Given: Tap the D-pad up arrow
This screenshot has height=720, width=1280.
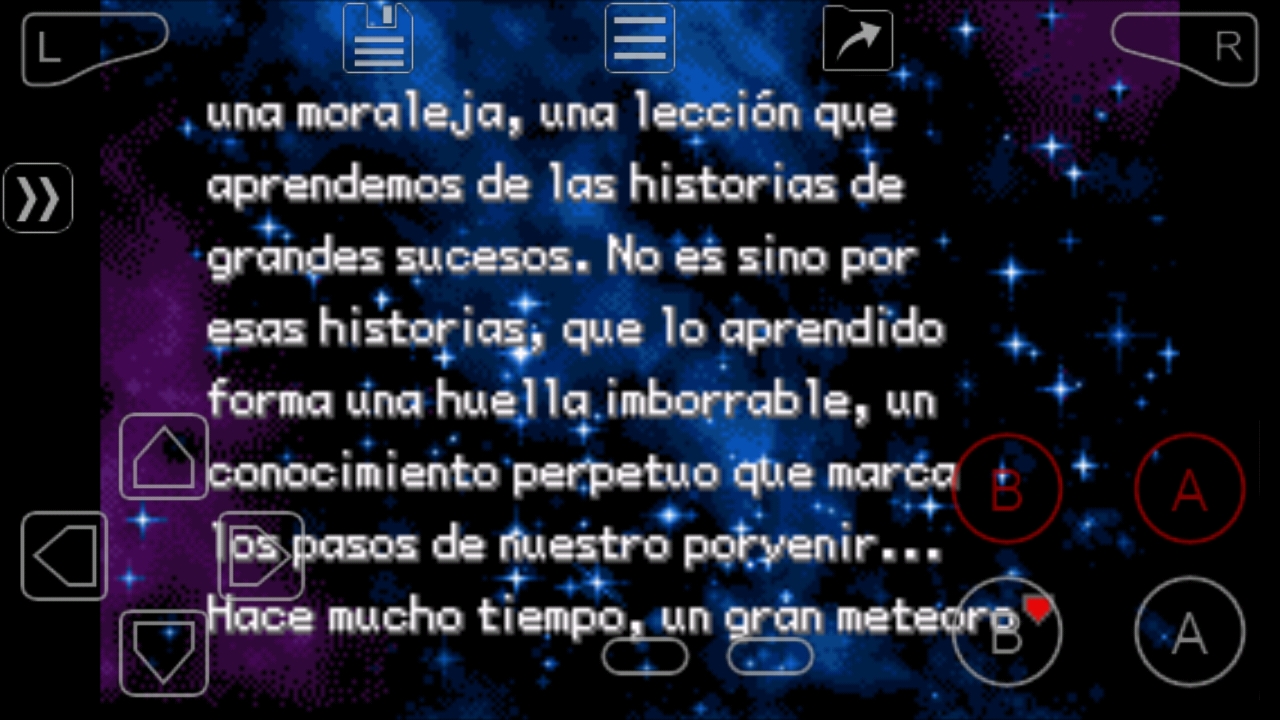Looking at the screenshot, I should click(x=164, y=456).
